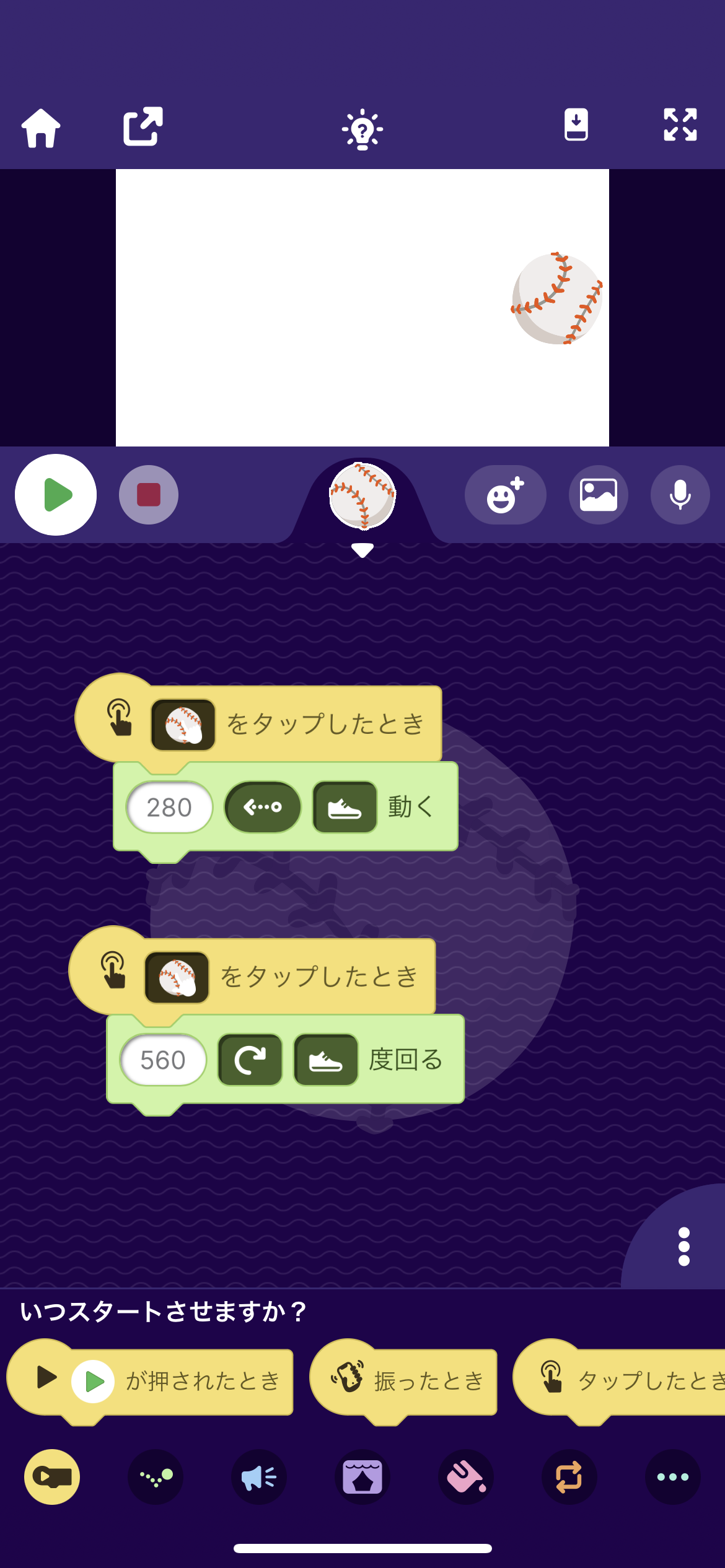The image size is (725, 1568).
Task: Stop the project with red stop button
Action: click(149, 495)
